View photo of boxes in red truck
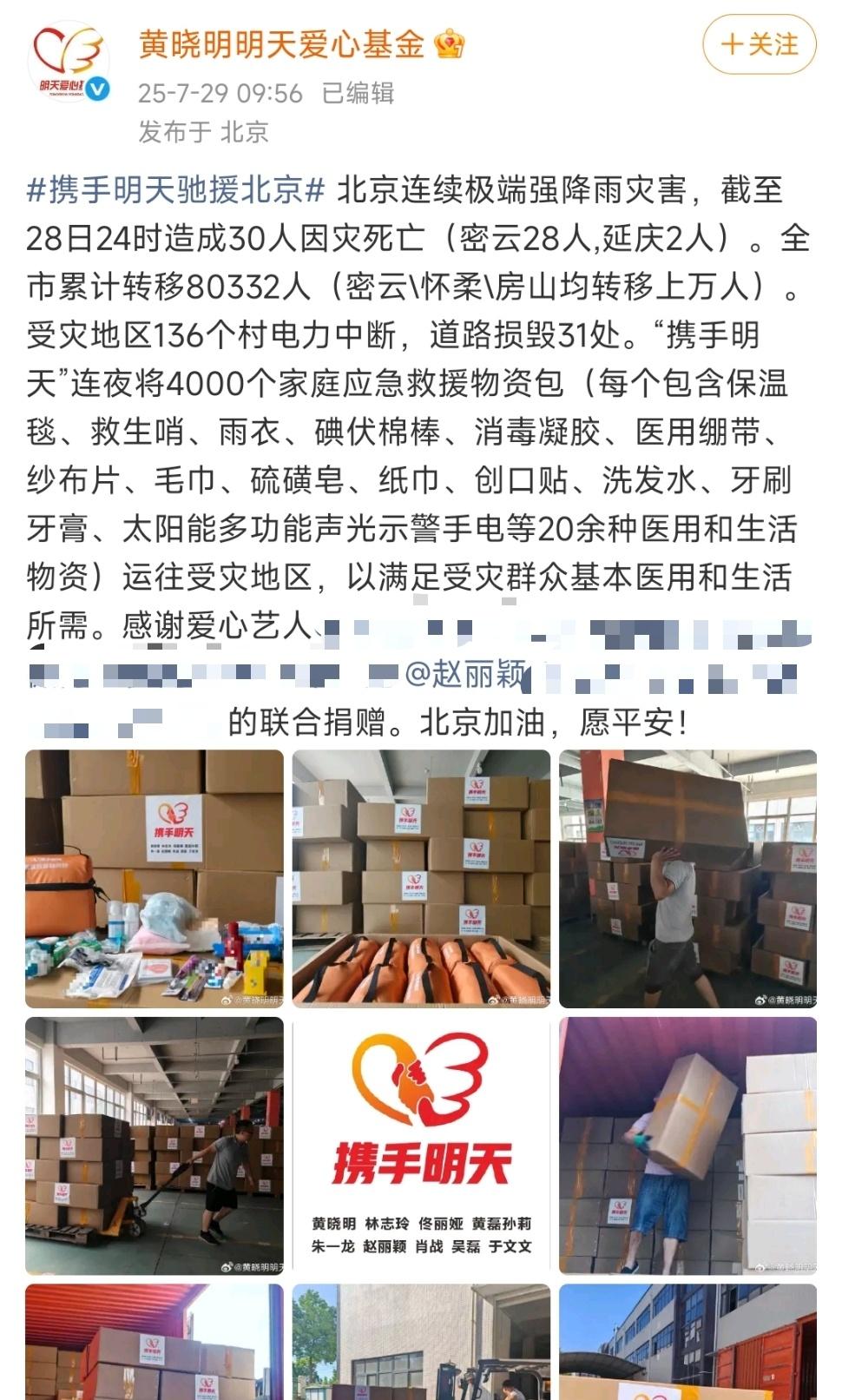 coord(155,1342)
